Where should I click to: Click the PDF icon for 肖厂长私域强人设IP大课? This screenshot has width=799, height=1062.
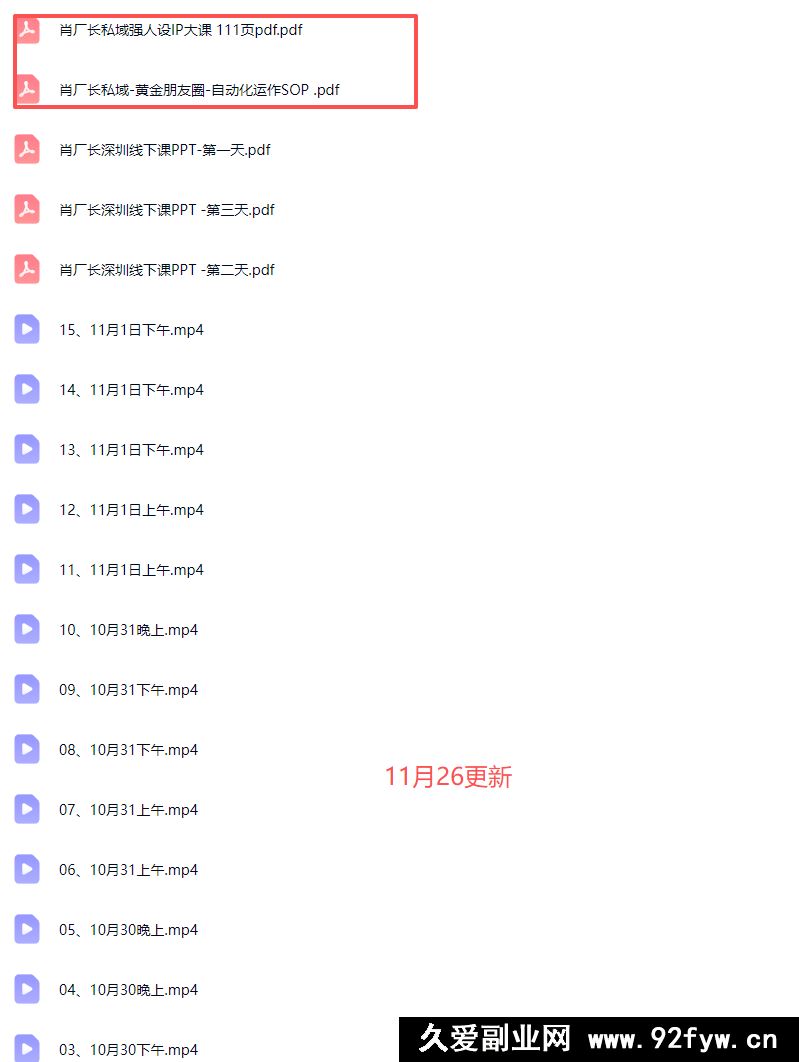tap(26, 30)
